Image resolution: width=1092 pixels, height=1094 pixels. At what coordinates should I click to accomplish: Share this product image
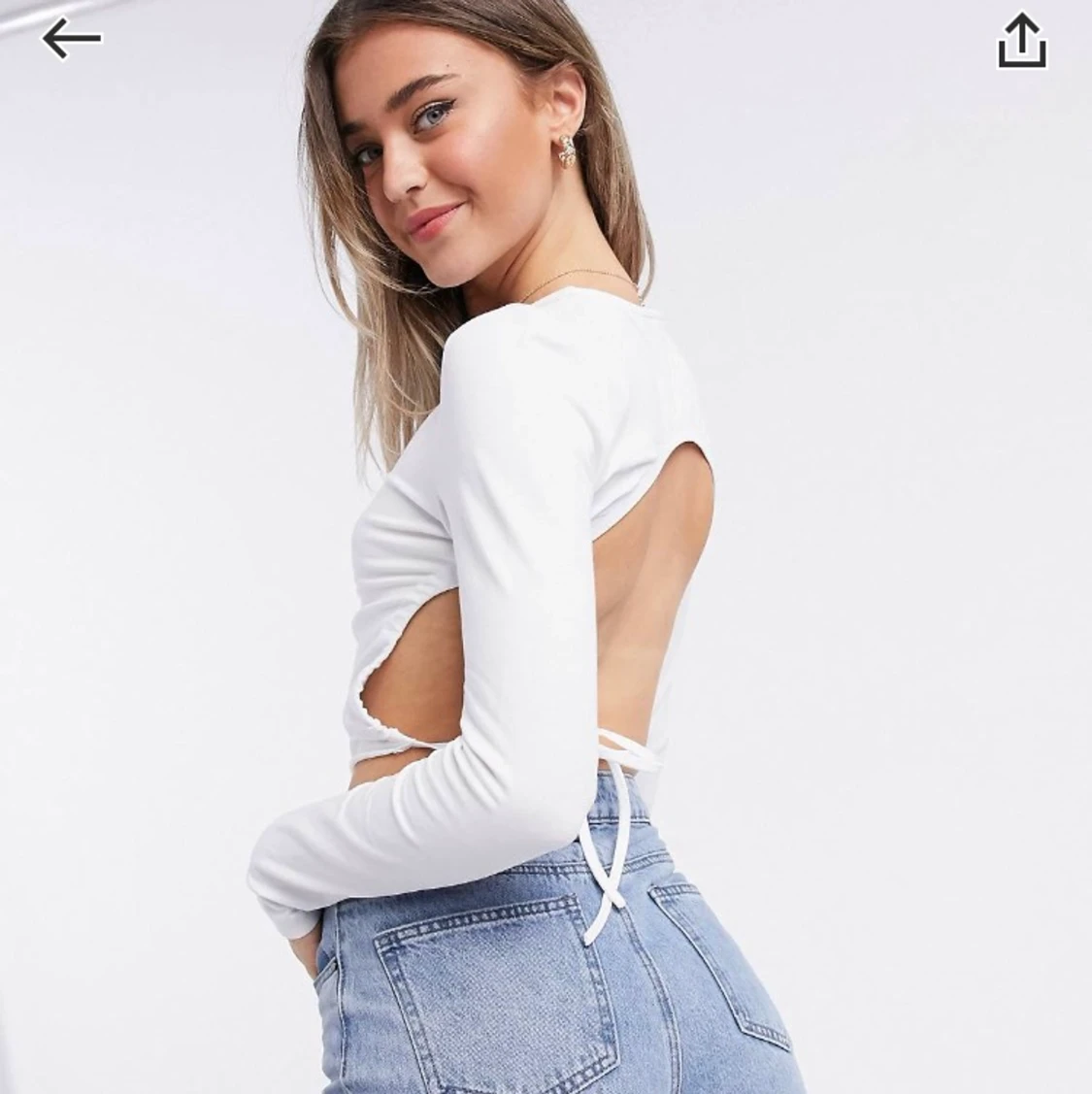[1022, 43]
